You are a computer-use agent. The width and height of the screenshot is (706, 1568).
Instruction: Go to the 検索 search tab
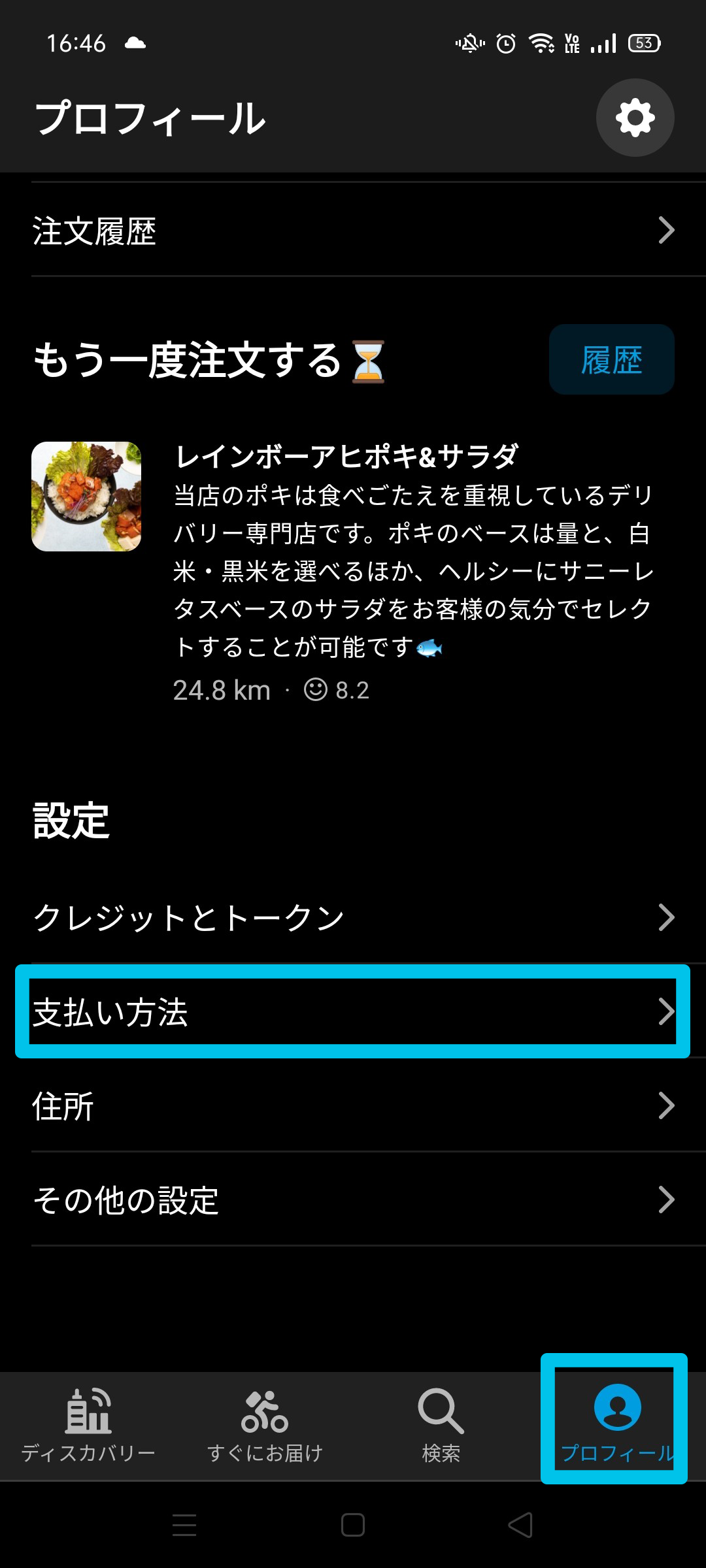[441, 1426]
